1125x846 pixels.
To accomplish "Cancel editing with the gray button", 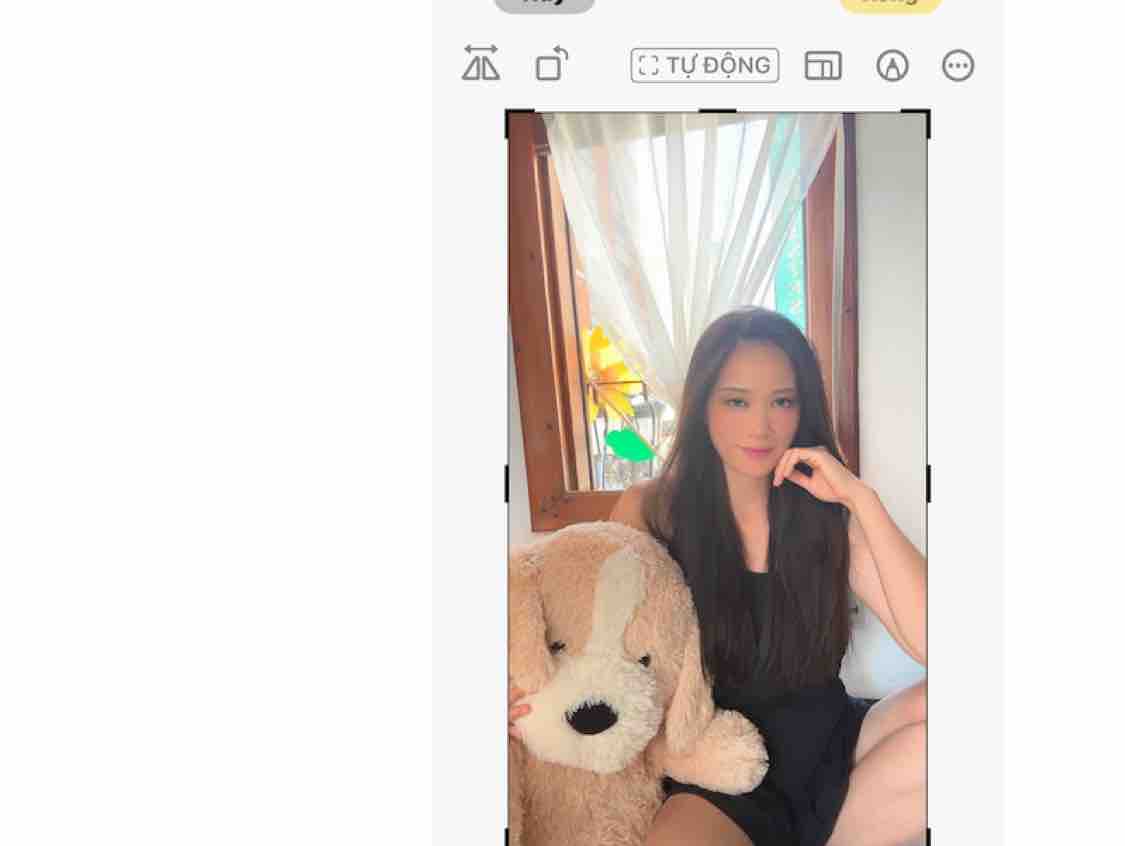I will pos(544,3).
